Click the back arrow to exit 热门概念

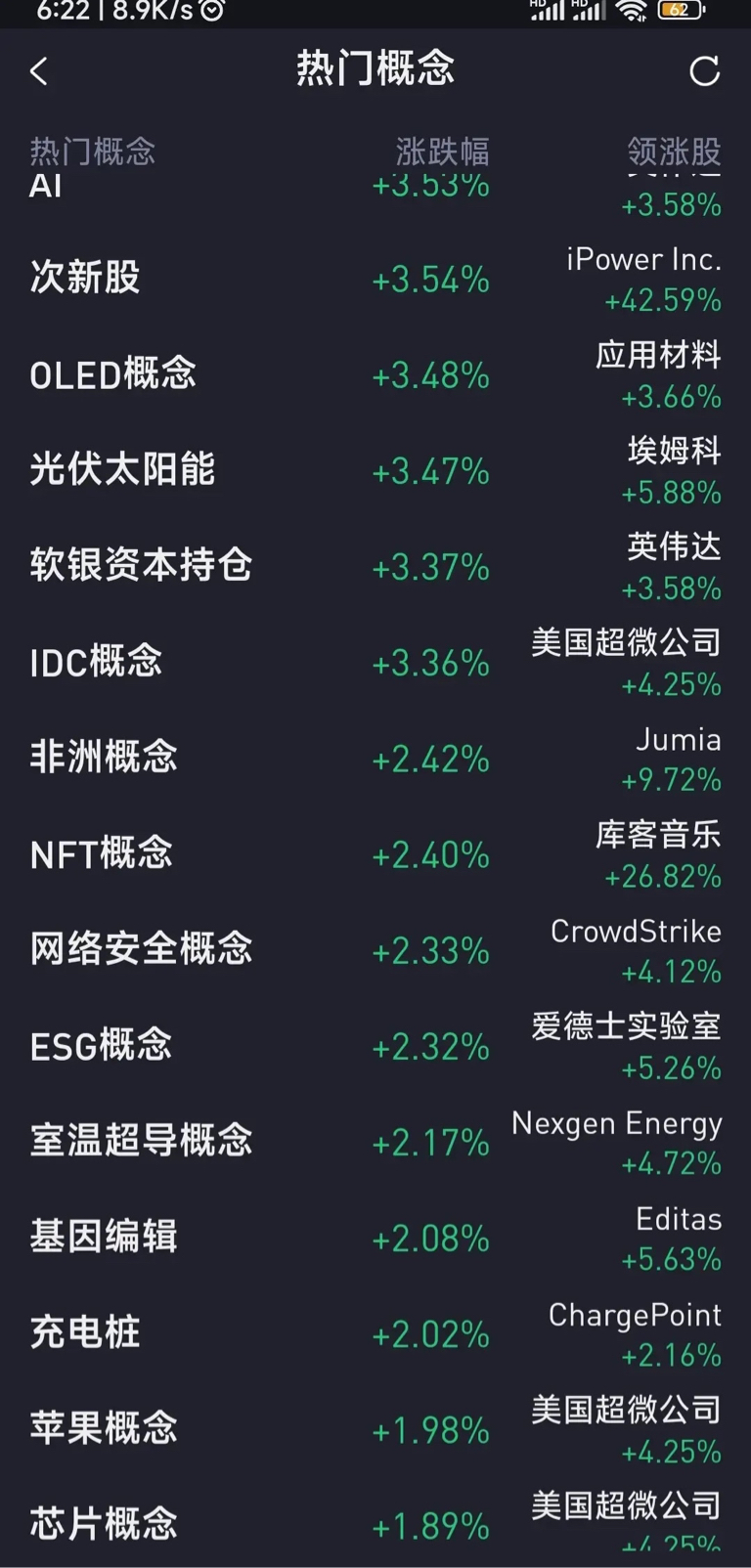coord(37,72)
